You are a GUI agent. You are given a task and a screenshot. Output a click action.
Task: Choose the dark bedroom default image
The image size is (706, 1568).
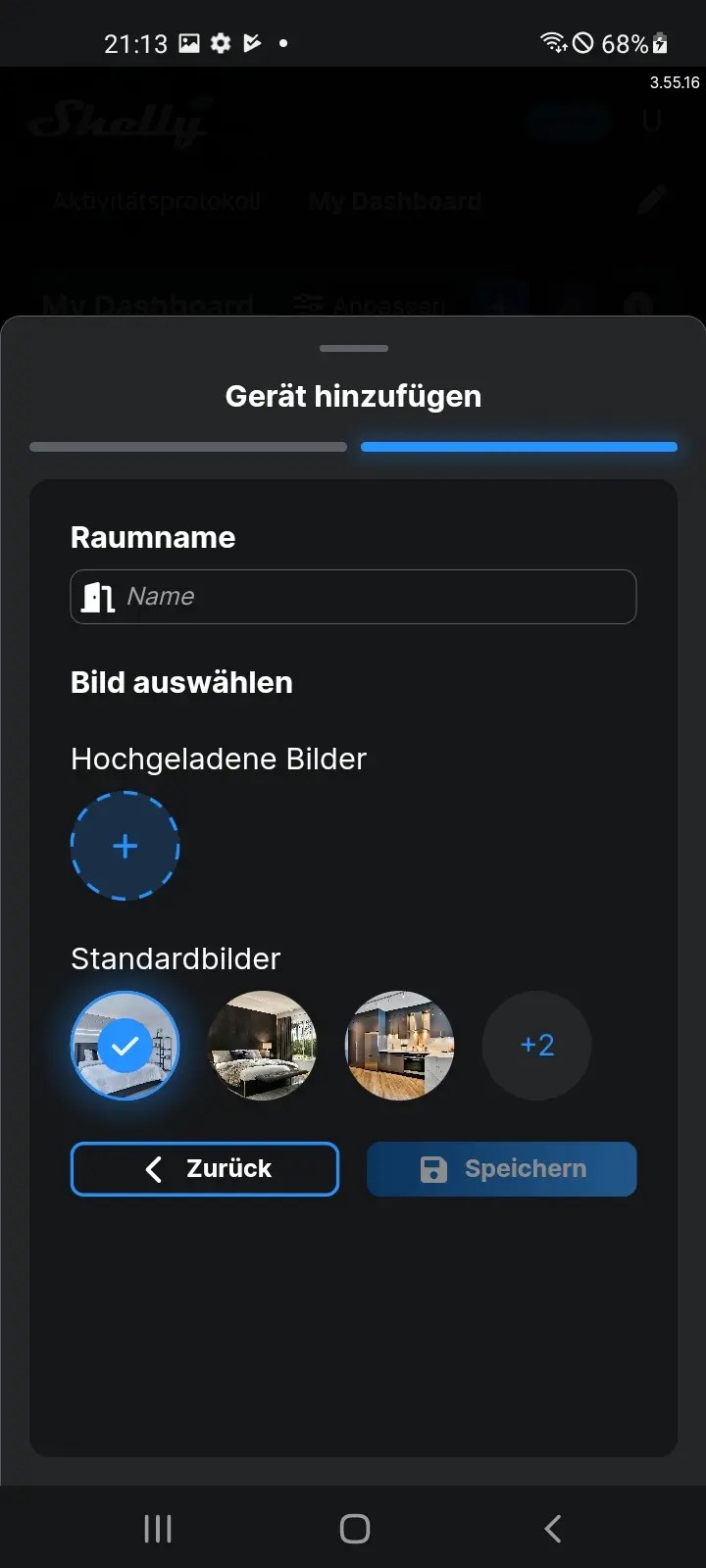(x=262, y=1046)
